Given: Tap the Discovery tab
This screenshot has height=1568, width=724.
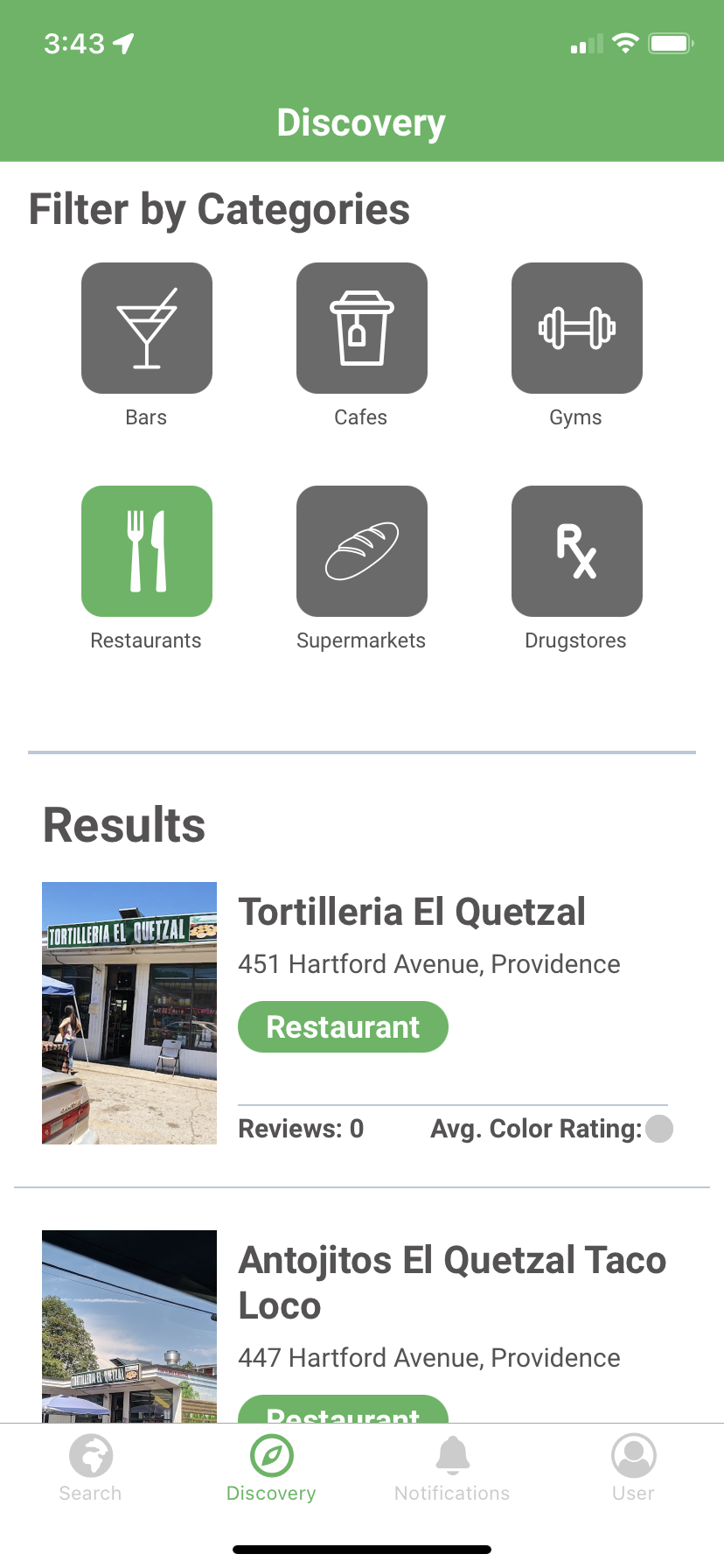Looking at the screenshot, I should (271, 1468).
